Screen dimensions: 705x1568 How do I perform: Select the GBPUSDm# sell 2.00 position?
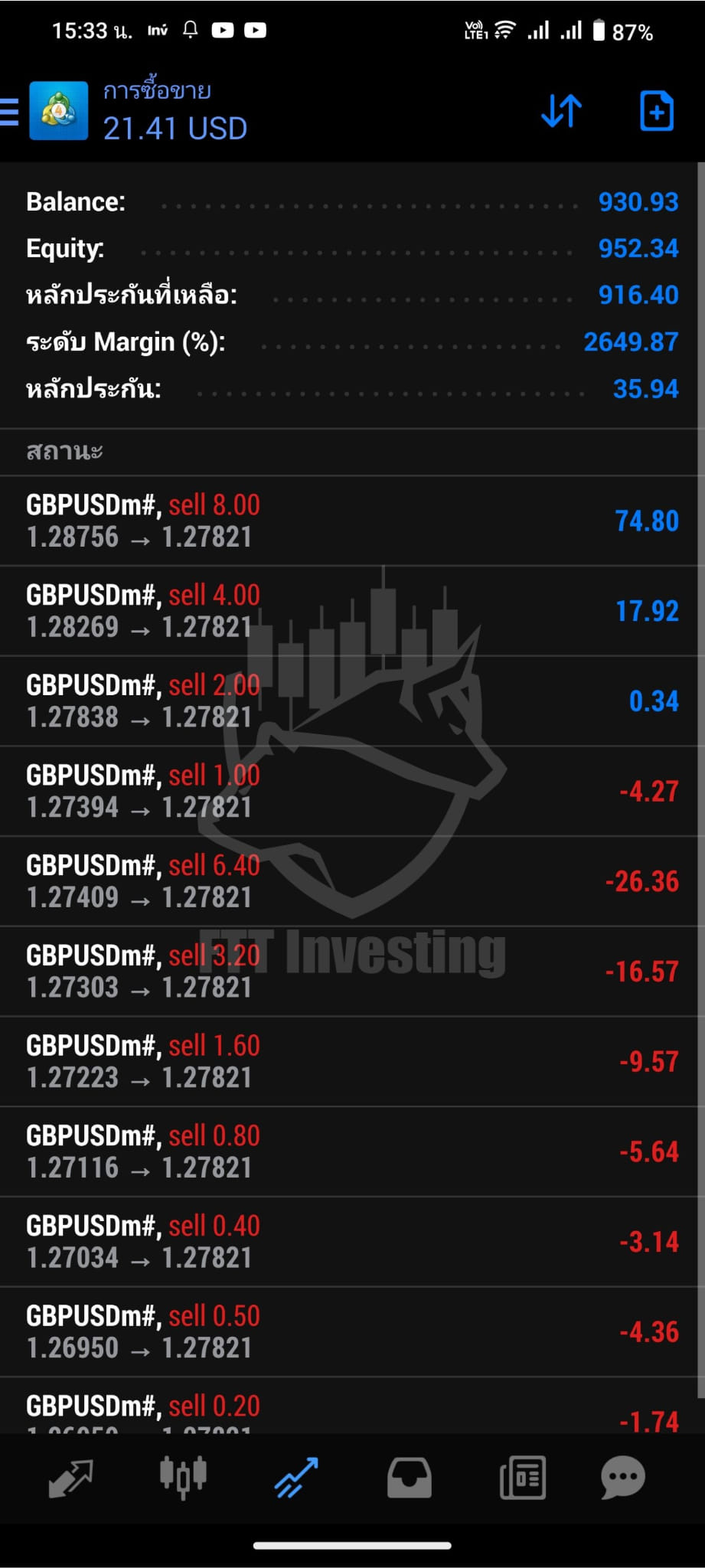tap(352, 701)
